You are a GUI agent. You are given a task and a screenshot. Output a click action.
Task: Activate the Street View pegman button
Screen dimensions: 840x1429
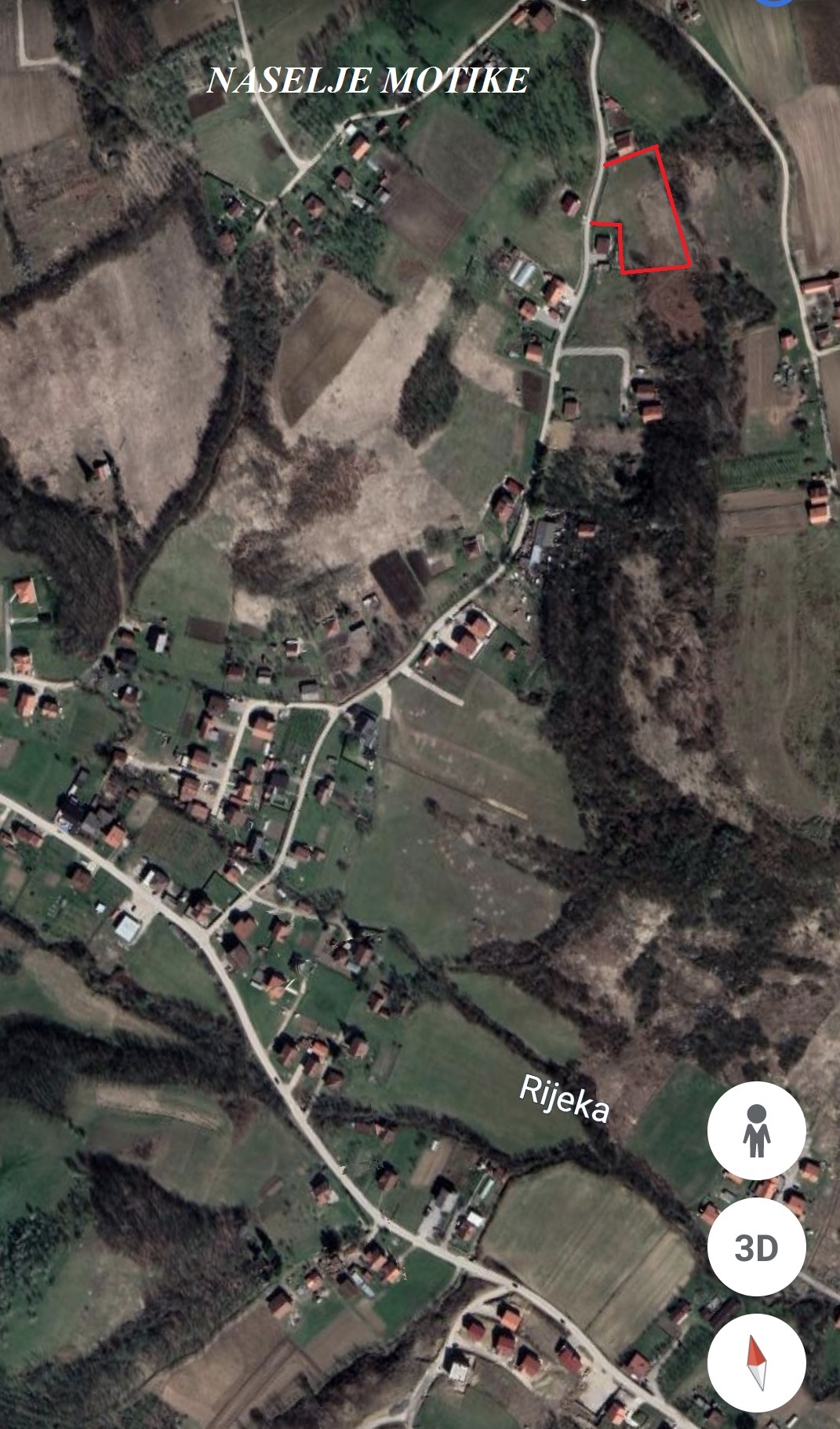[x=756, y=1131]
